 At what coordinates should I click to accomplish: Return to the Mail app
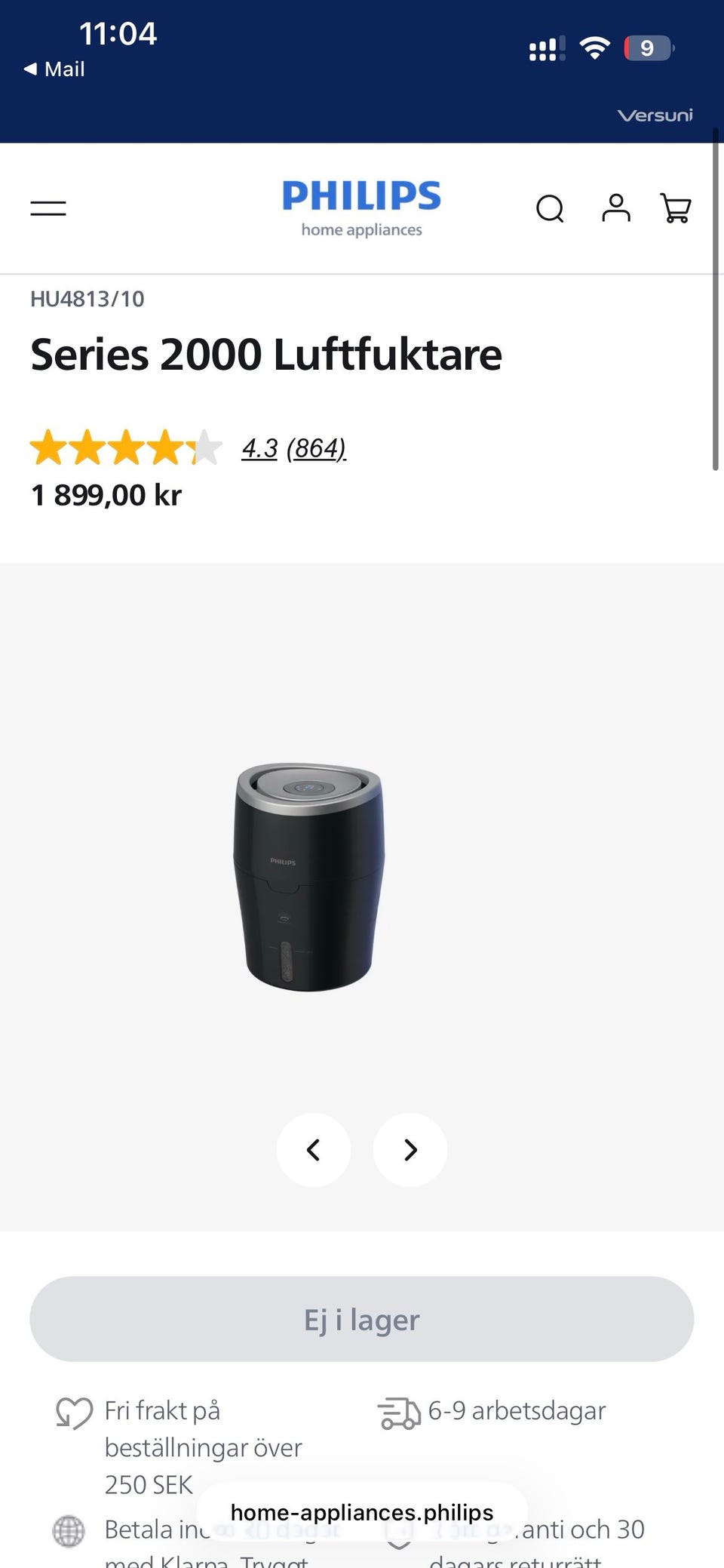[54, 69]
